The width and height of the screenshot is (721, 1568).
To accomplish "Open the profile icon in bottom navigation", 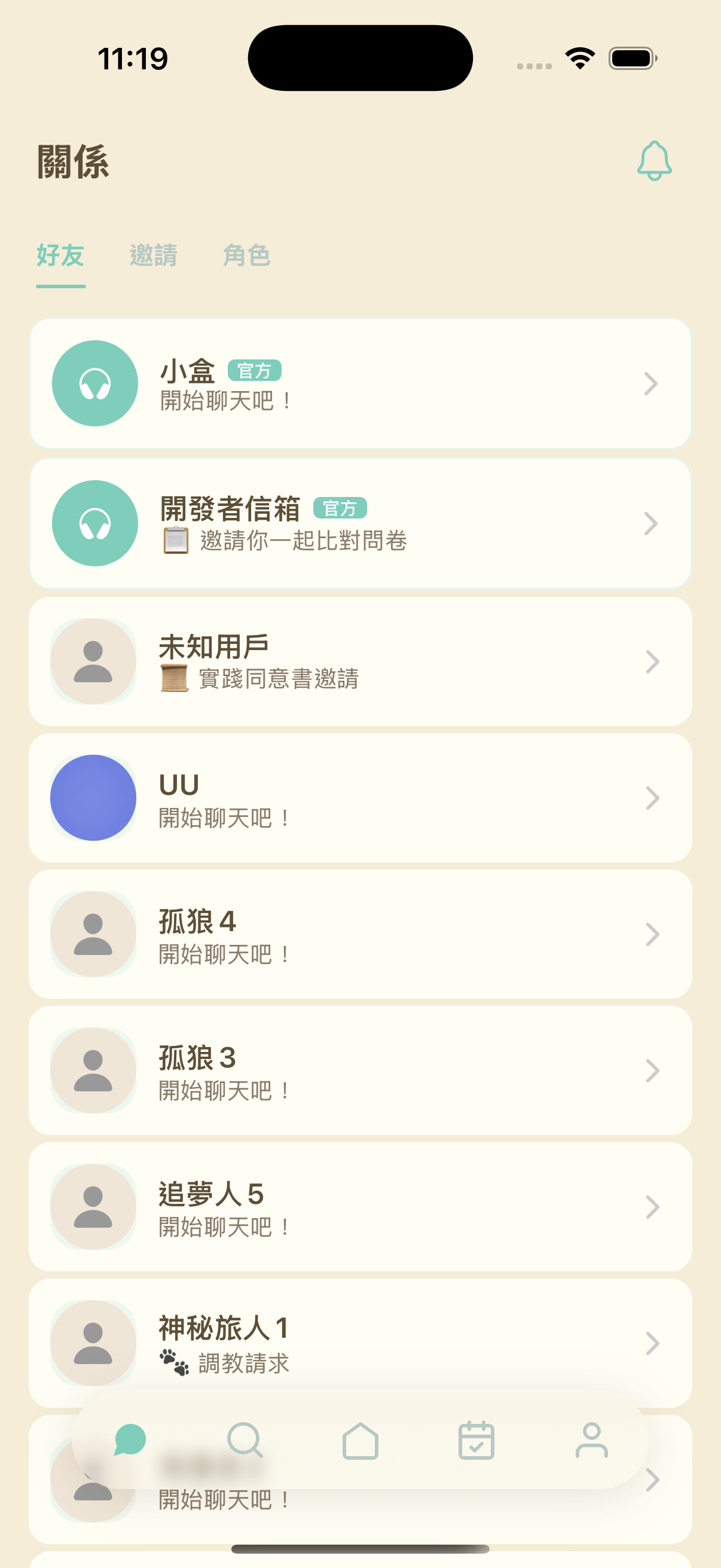I will 592,1441.
